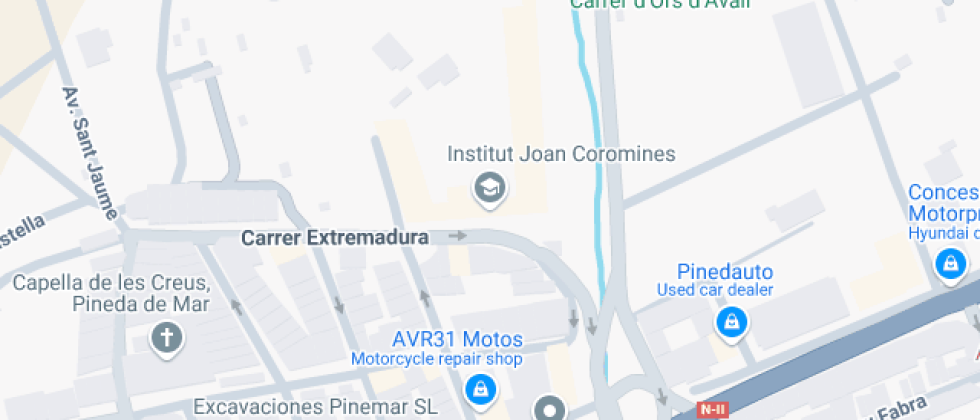This screenshot has width=980, height=420.
Task: Tap the AVR31 Motos repair shop pin
Action: point(481,387)
